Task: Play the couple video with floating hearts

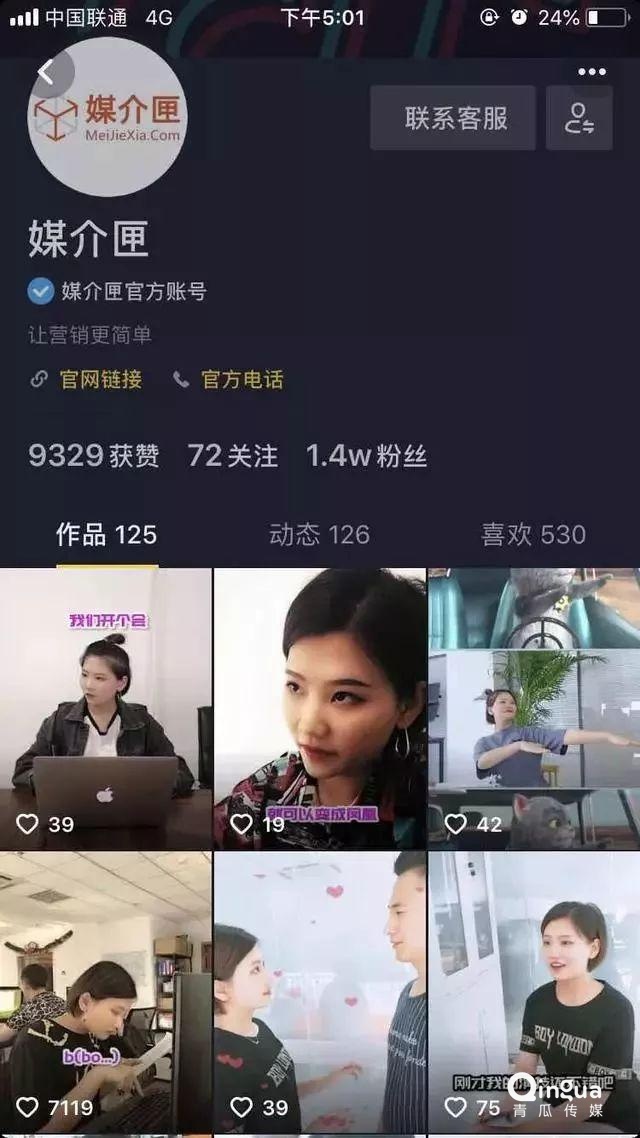Action: pyautogui.click(x=320, y=992)
